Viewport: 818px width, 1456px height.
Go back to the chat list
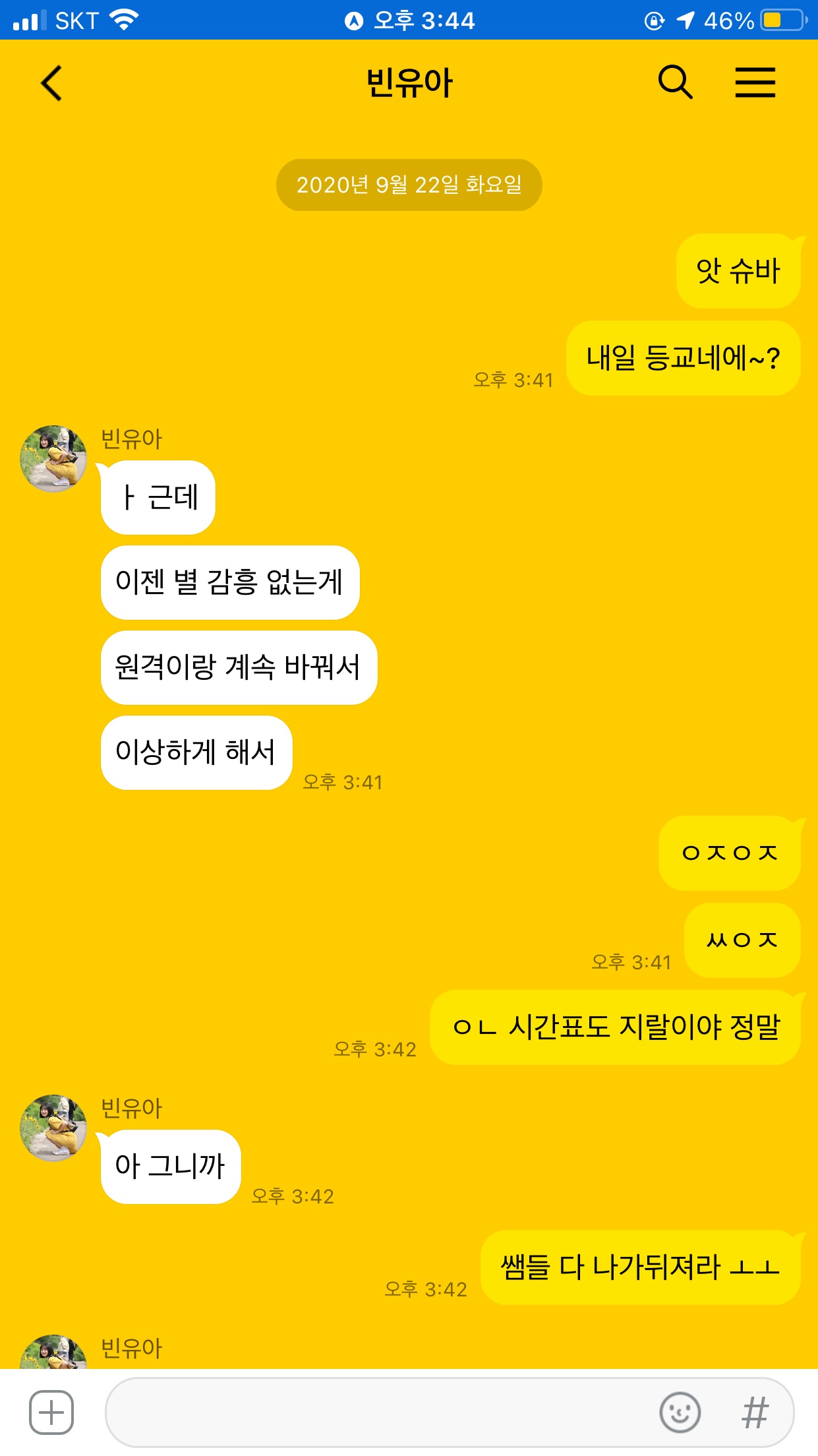(51, 83)
